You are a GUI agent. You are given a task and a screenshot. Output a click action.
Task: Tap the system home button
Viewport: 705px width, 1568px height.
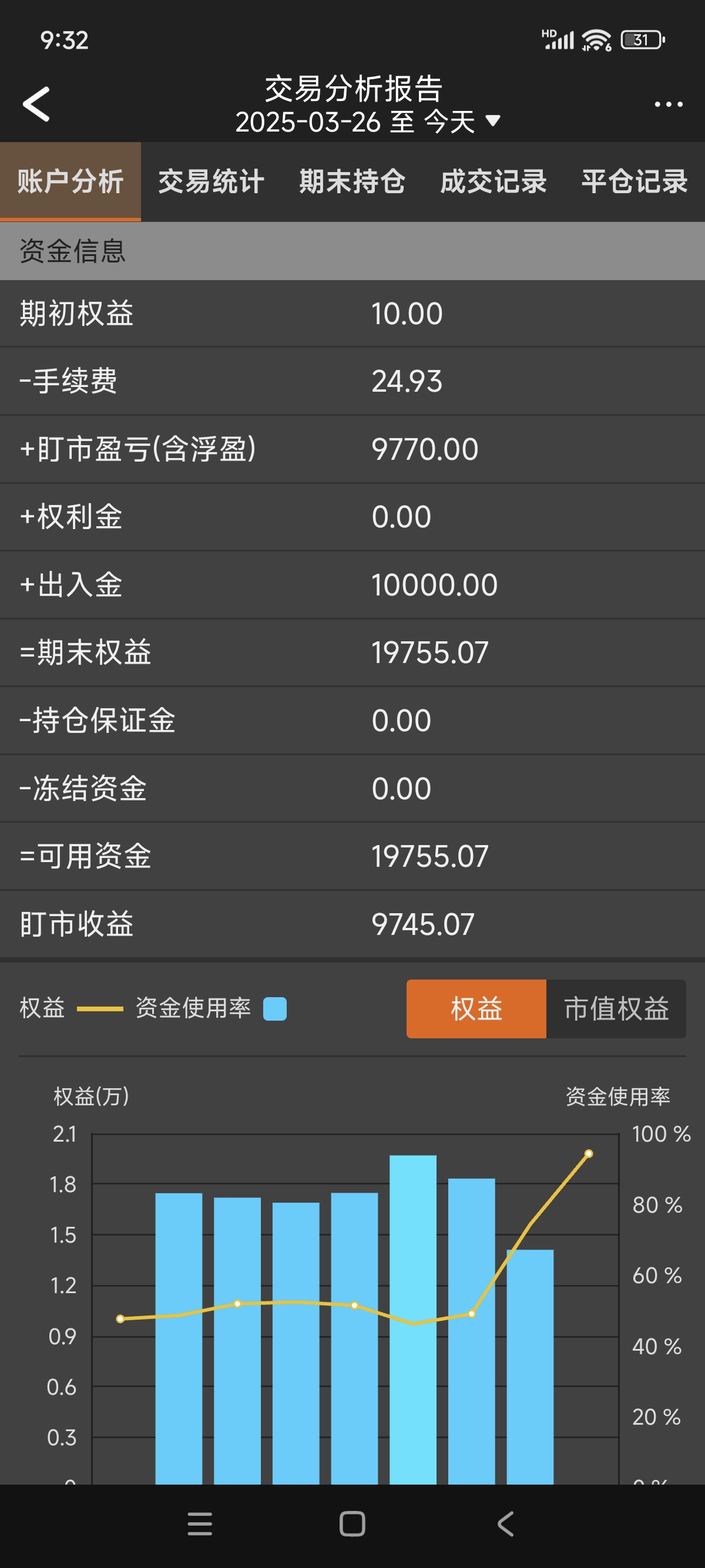352,1523
